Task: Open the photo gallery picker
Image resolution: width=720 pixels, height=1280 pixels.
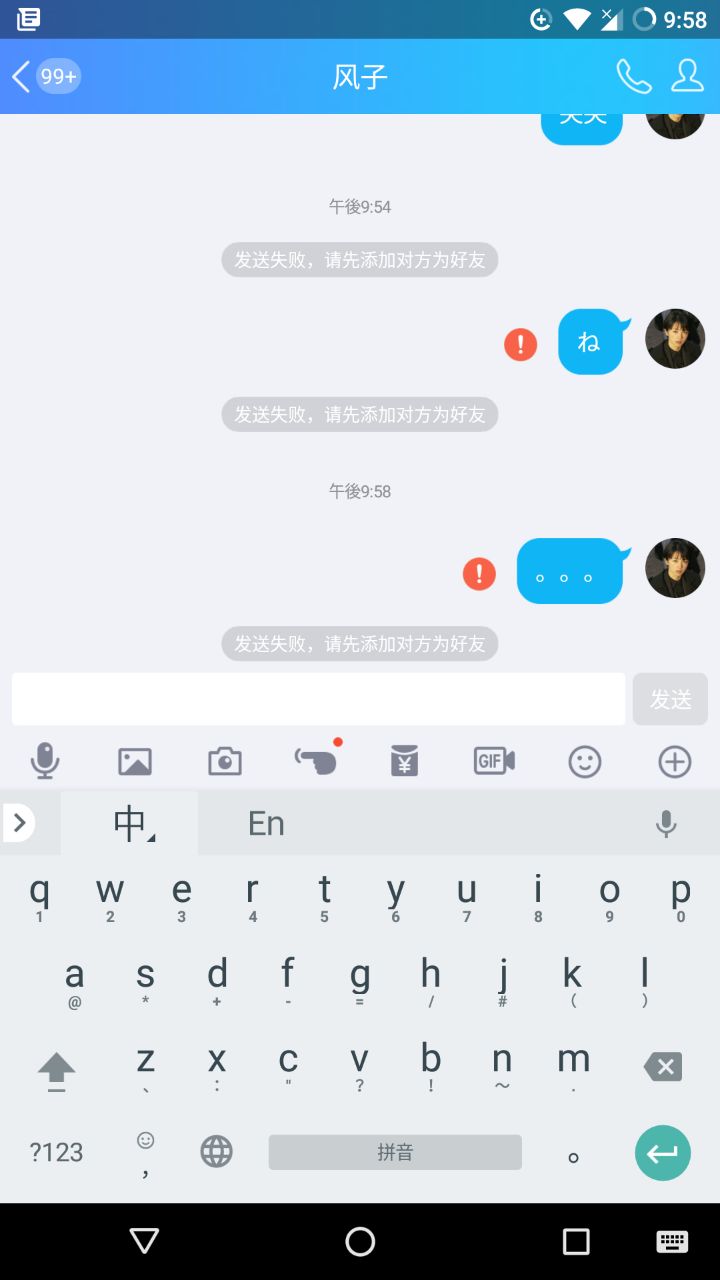Action: coord(135,762)
